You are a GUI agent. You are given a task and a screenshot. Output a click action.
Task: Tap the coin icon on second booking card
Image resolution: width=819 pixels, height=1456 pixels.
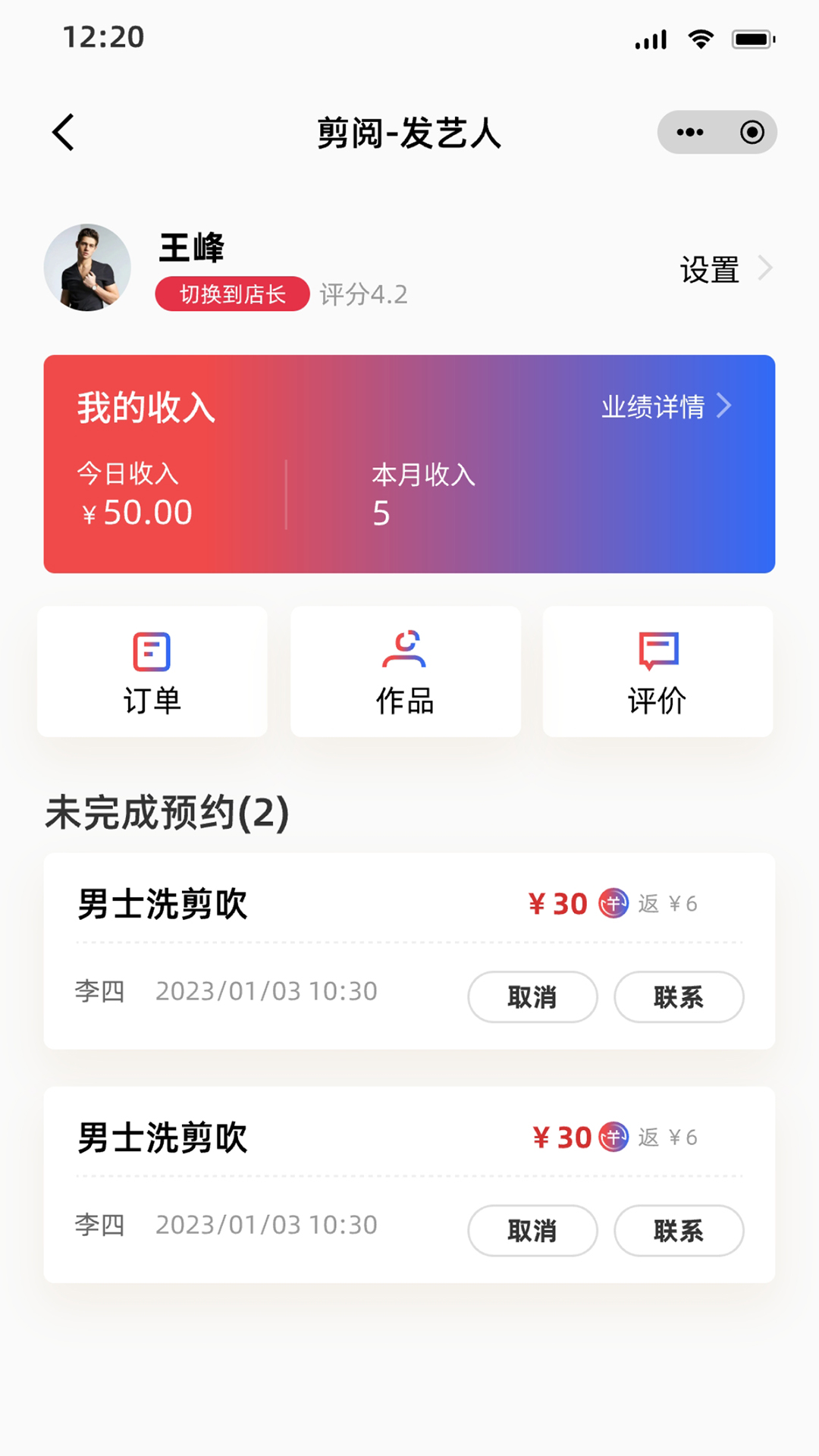(616, 1137)
